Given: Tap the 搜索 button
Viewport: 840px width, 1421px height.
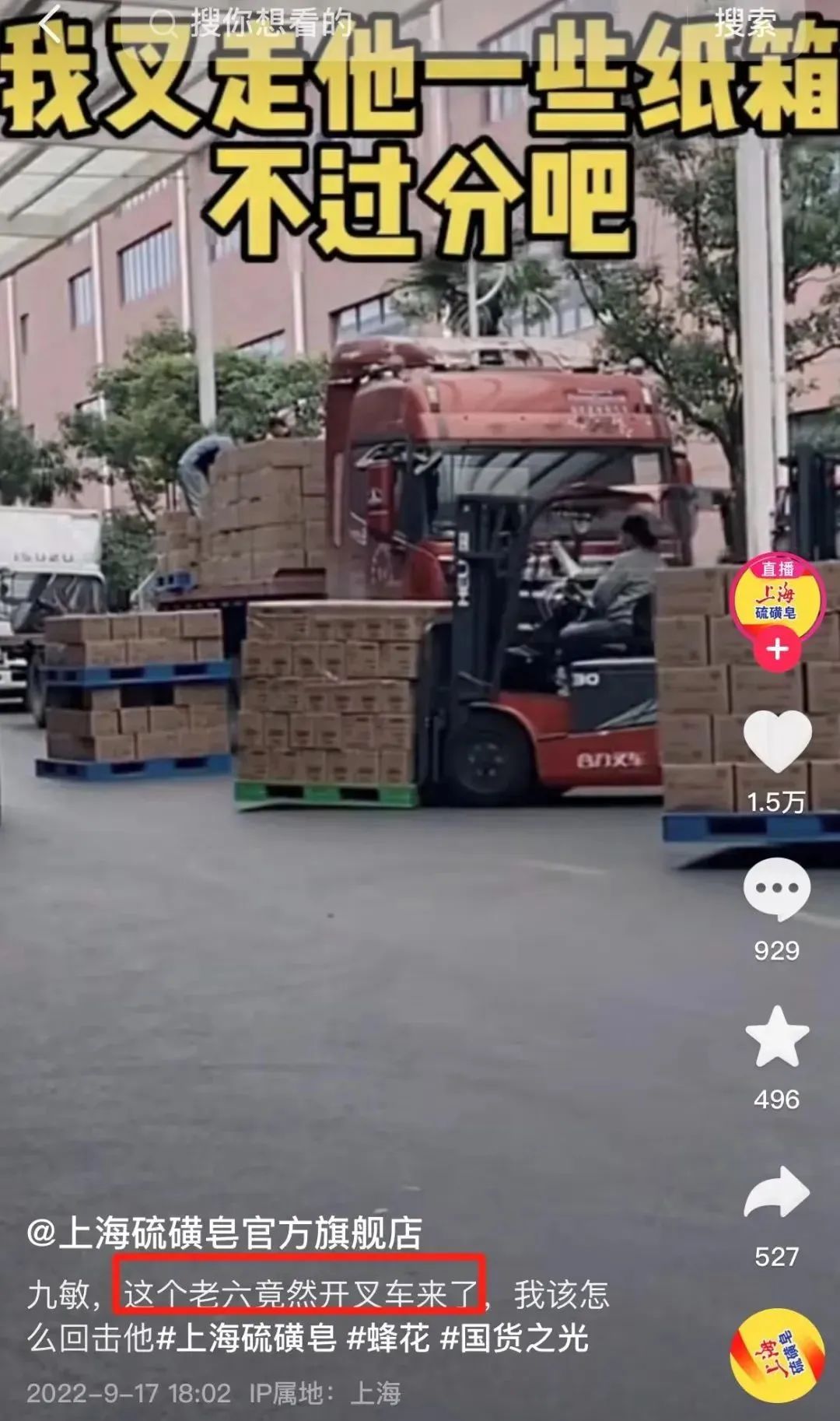Looking at the screenshot, I should coord(745,24).
